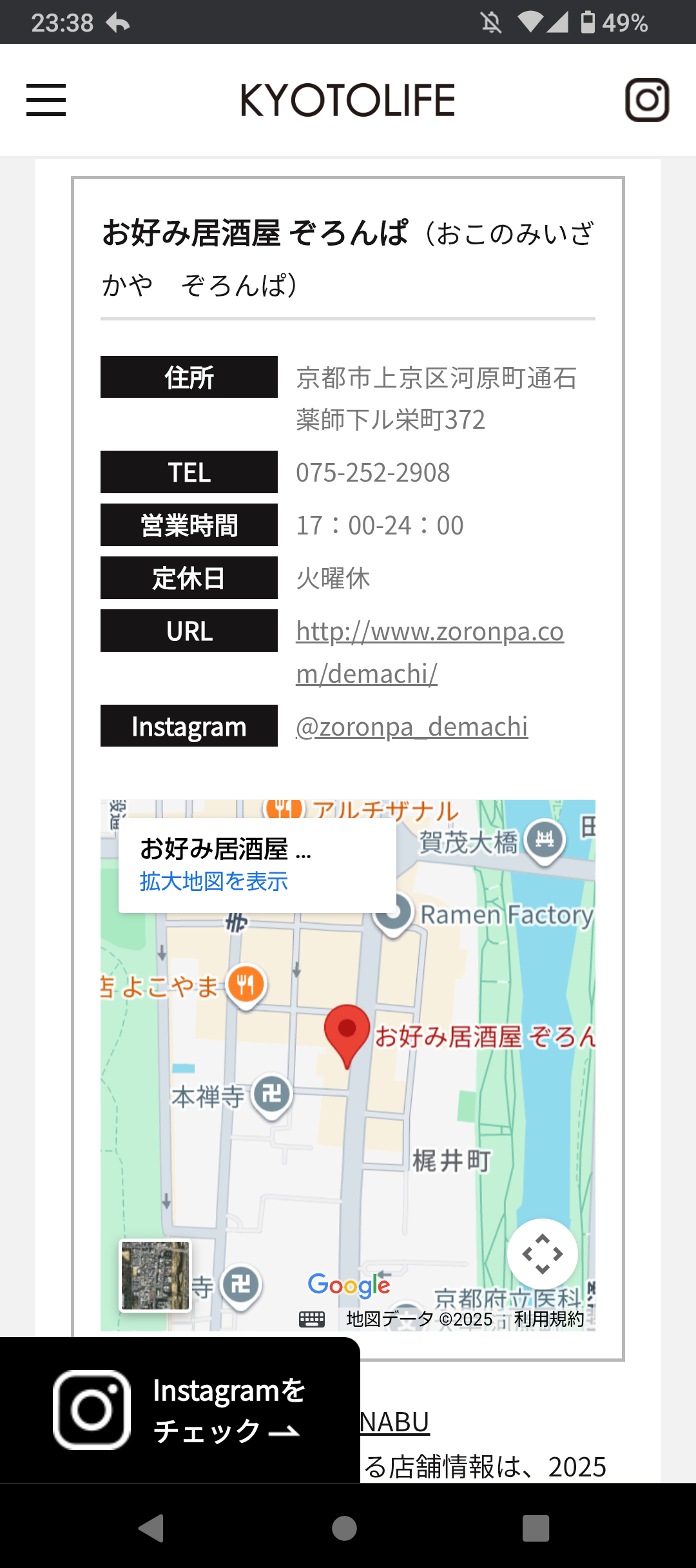The height and width of the screenshot is (1568, 696).
Task: Tap the system home button
Action: tap(344, 1527)
